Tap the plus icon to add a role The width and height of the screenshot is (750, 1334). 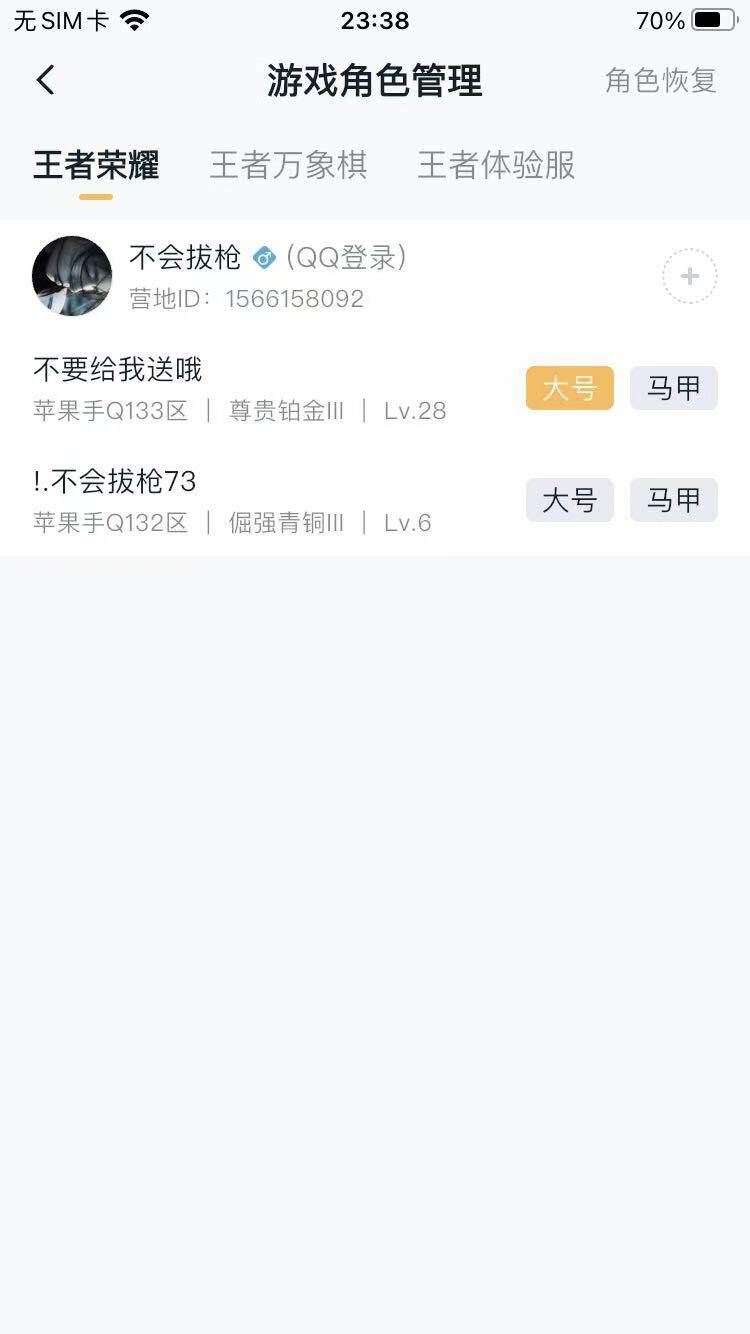(x=689, y=275)
